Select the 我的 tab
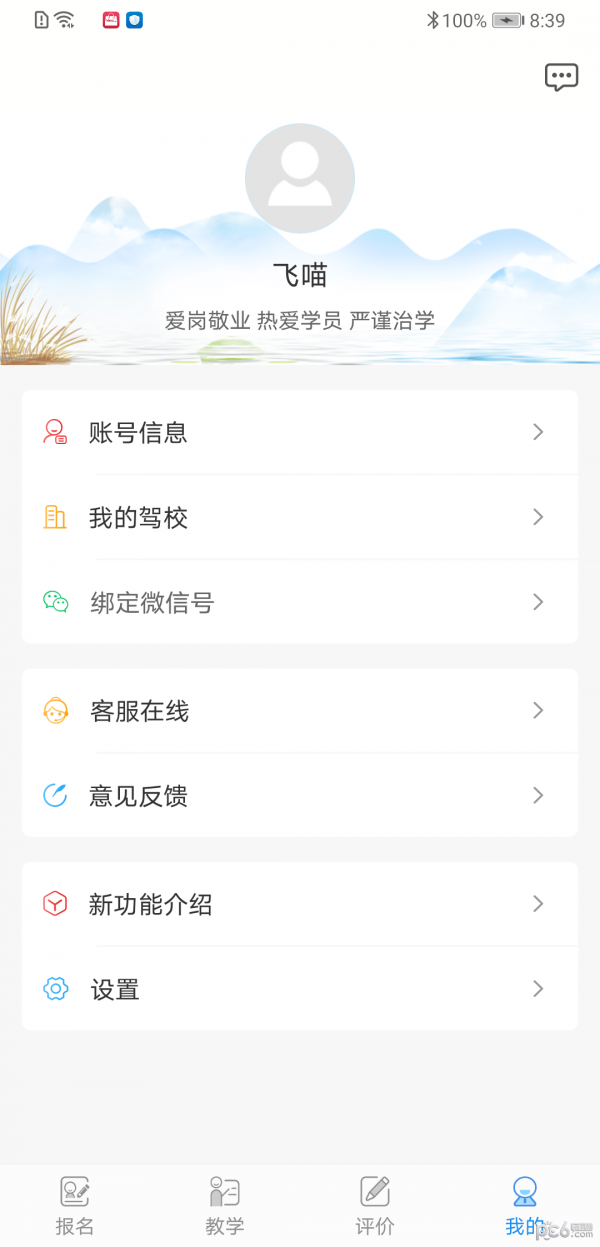 [x=525, y=1205]
